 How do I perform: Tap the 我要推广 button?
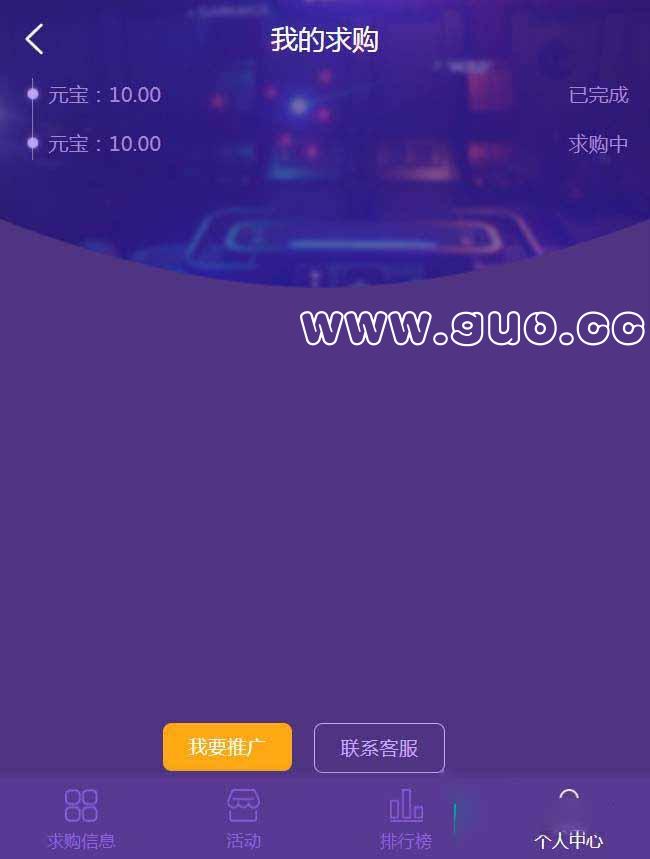pyautogui.click(x=227, y=747)
